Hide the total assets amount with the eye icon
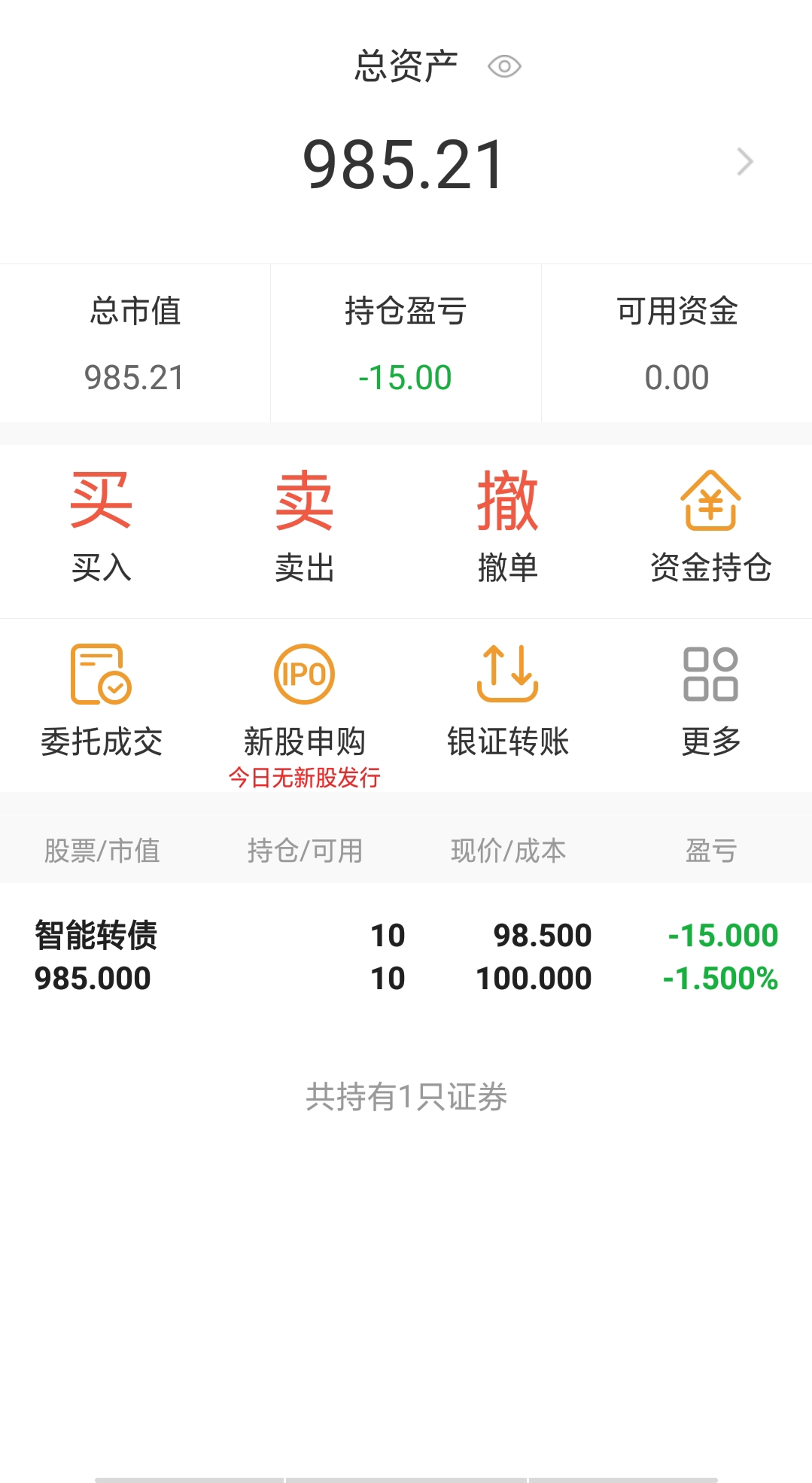Viewport: 812px width, 1483px height. point(504,67)
